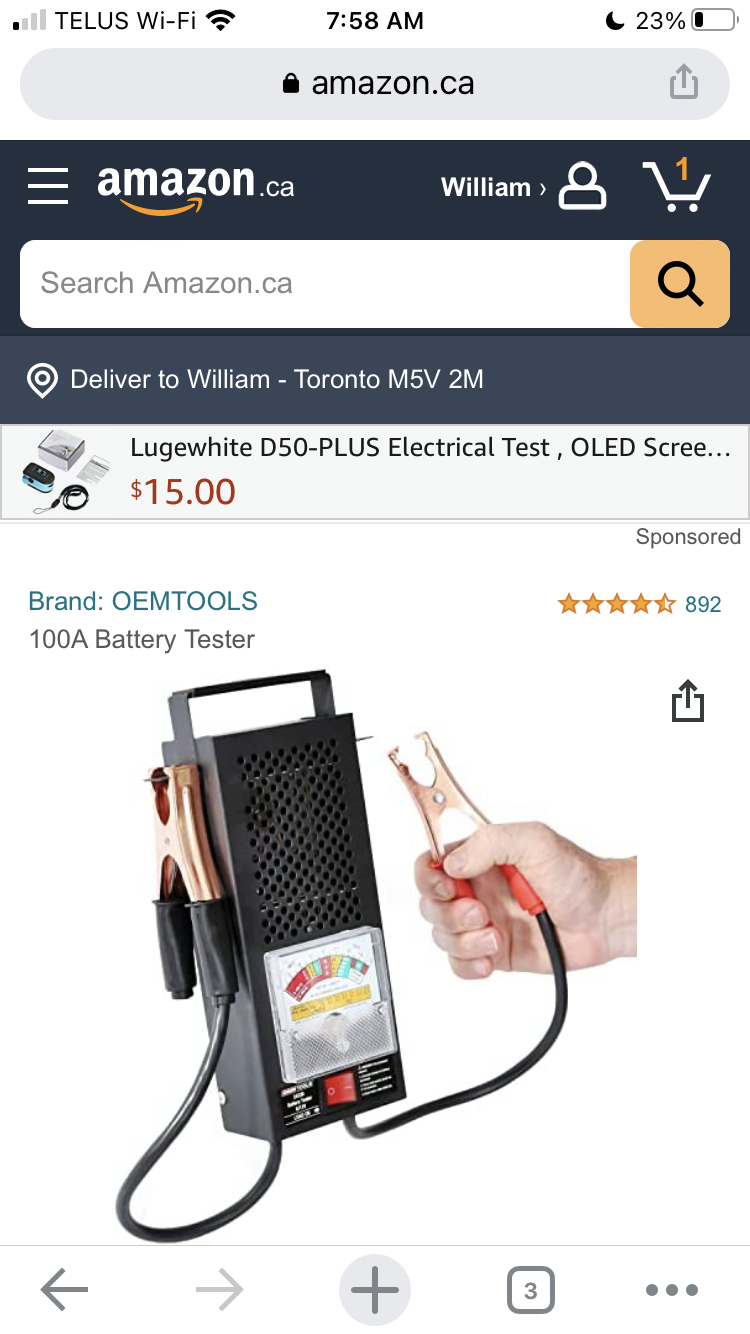Share the 100A Battery Tester product
Screen dimensions: 750x1334
[x=688, y=700]
